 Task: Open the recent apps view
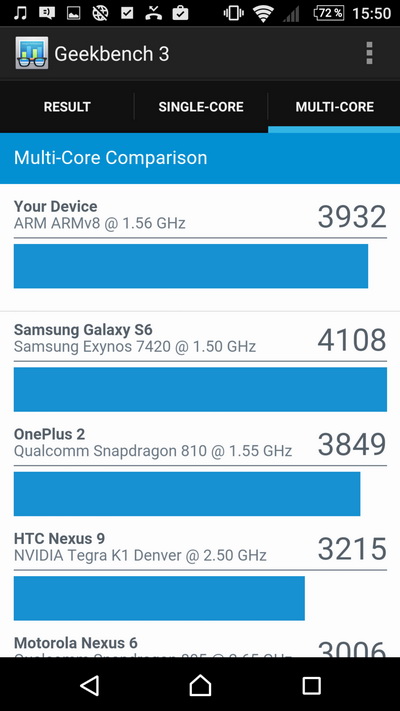point(311,686)
